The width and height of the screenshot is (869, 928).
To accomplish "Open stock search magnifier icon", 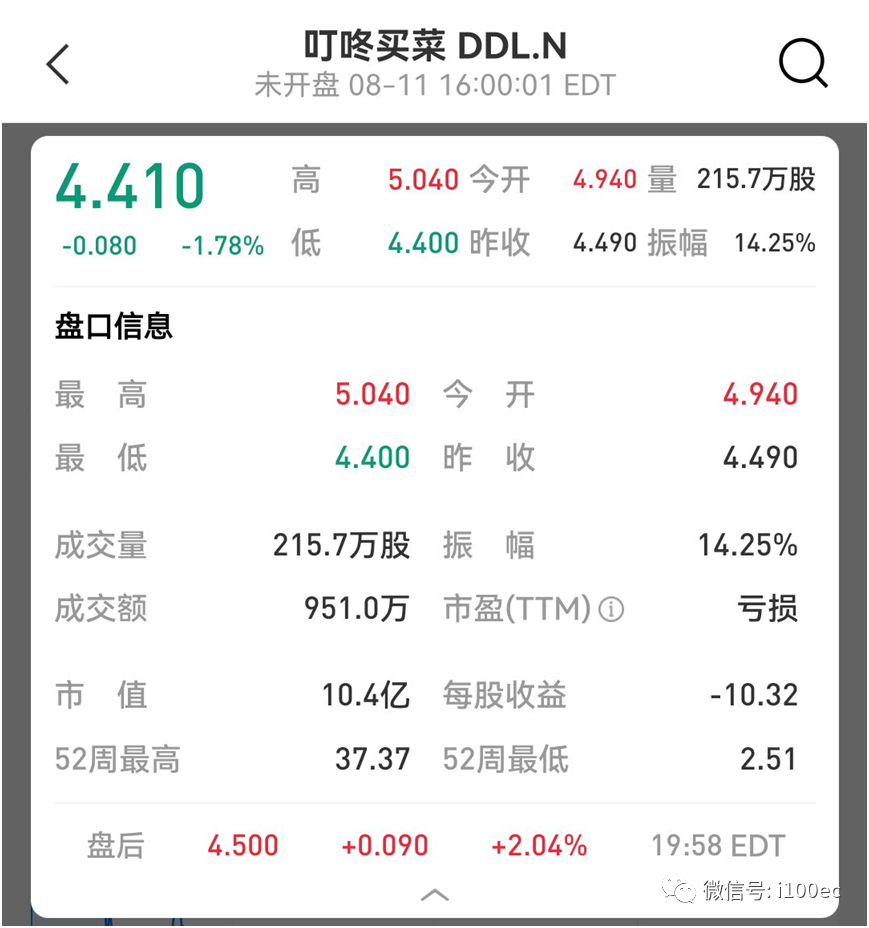I will coord(803,64).
